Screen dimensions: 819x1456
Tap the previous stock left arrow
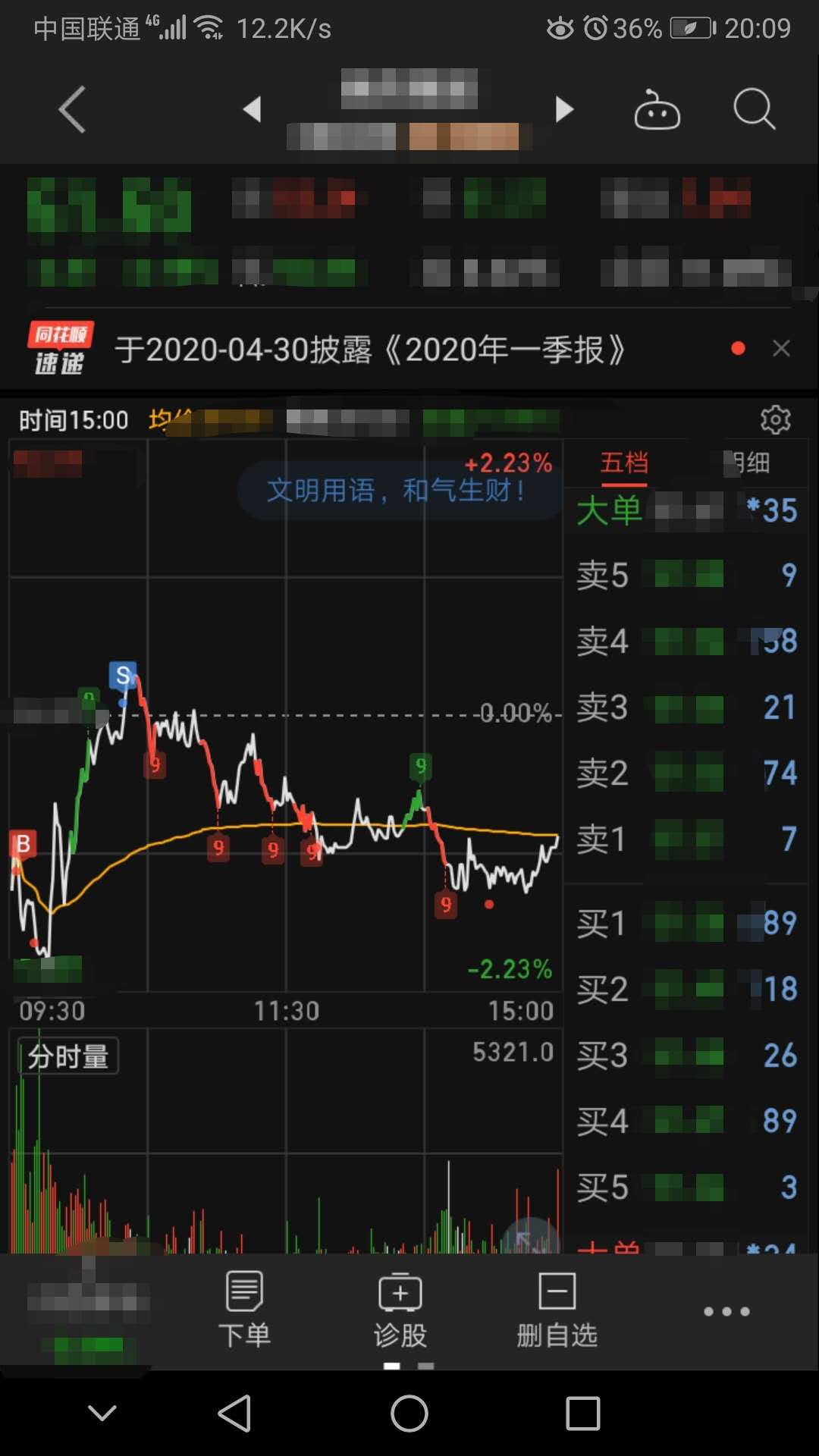[x=252, y=109]
